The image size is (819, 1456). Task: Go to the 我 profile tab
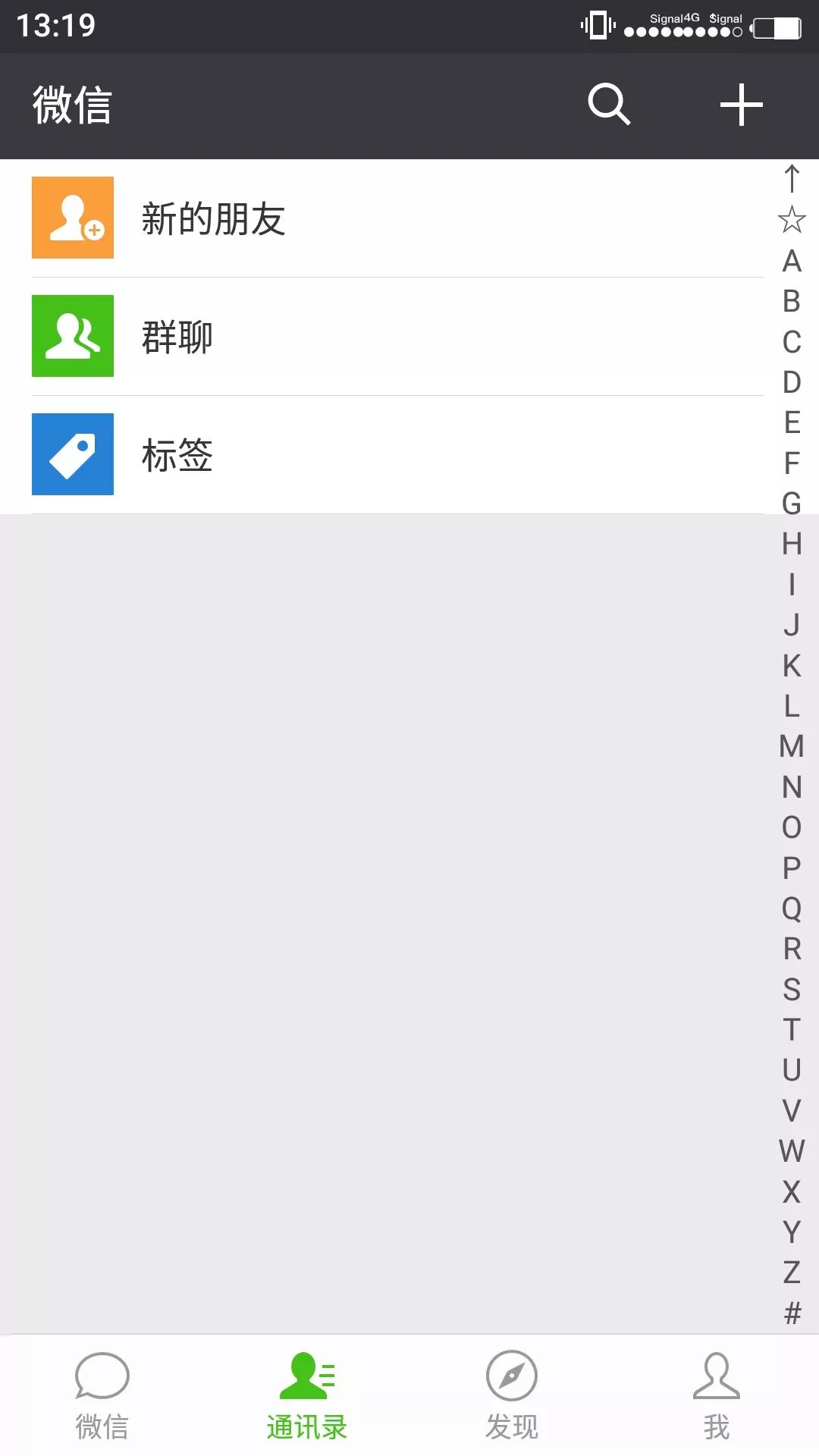717,1395
